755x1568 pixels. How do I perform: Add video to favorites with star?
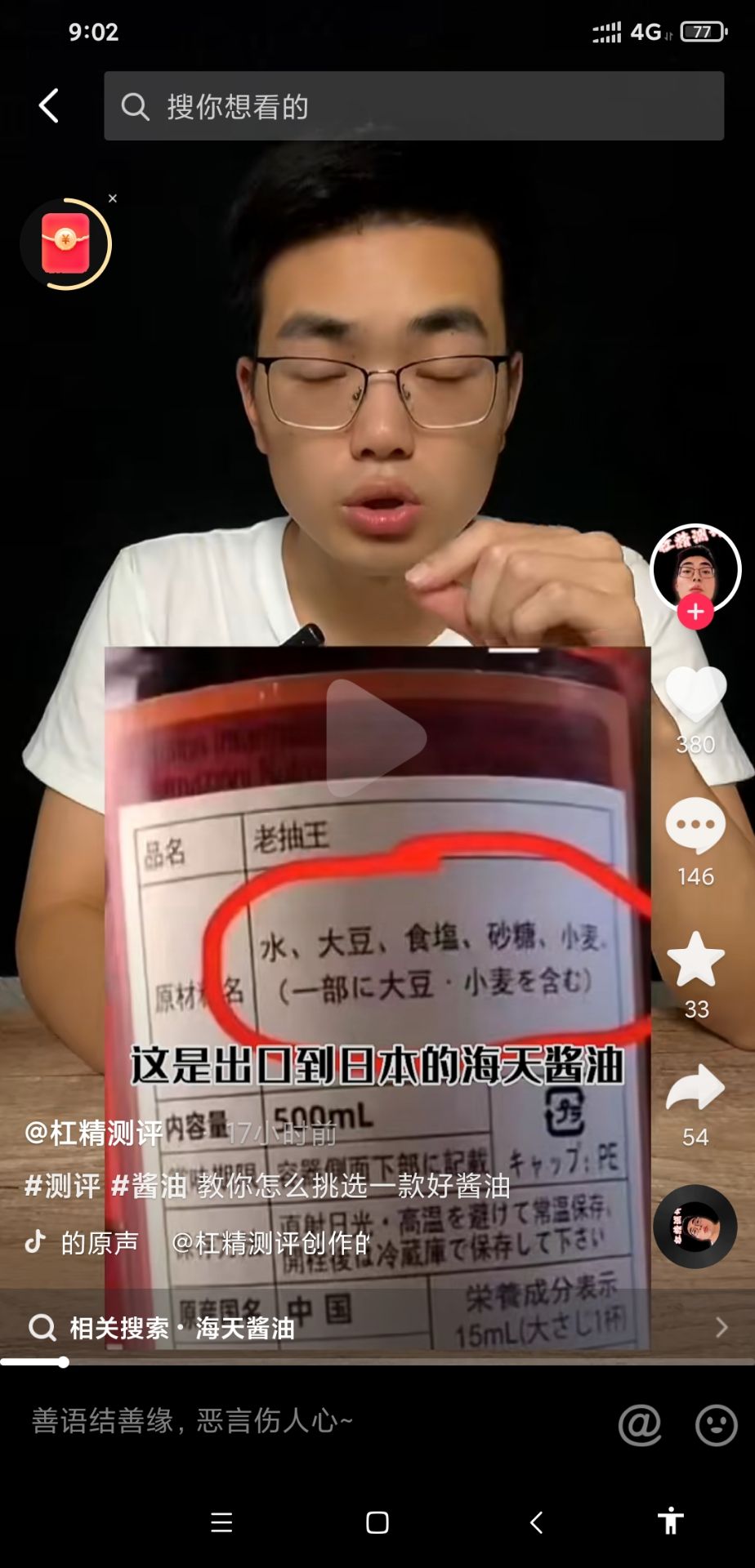tap(695, 960)
